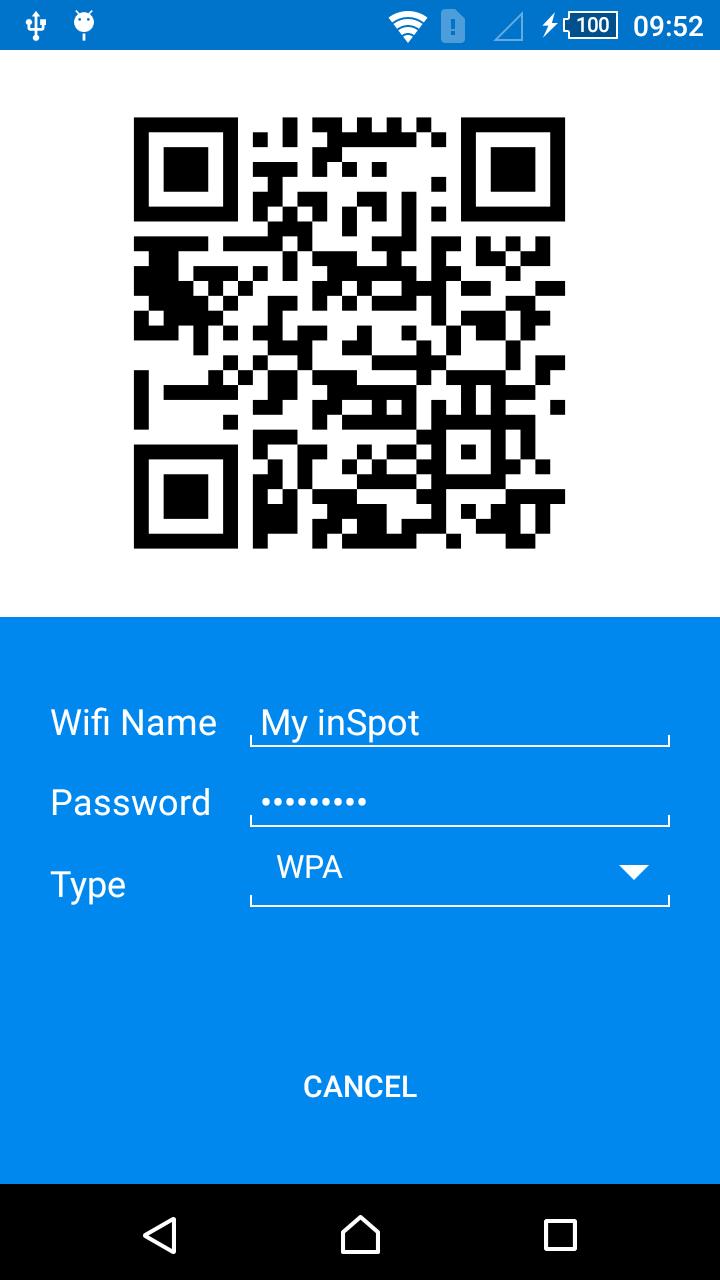The image size is (720, 1280).
Task: Go to the home screen
Action: 360,1235
